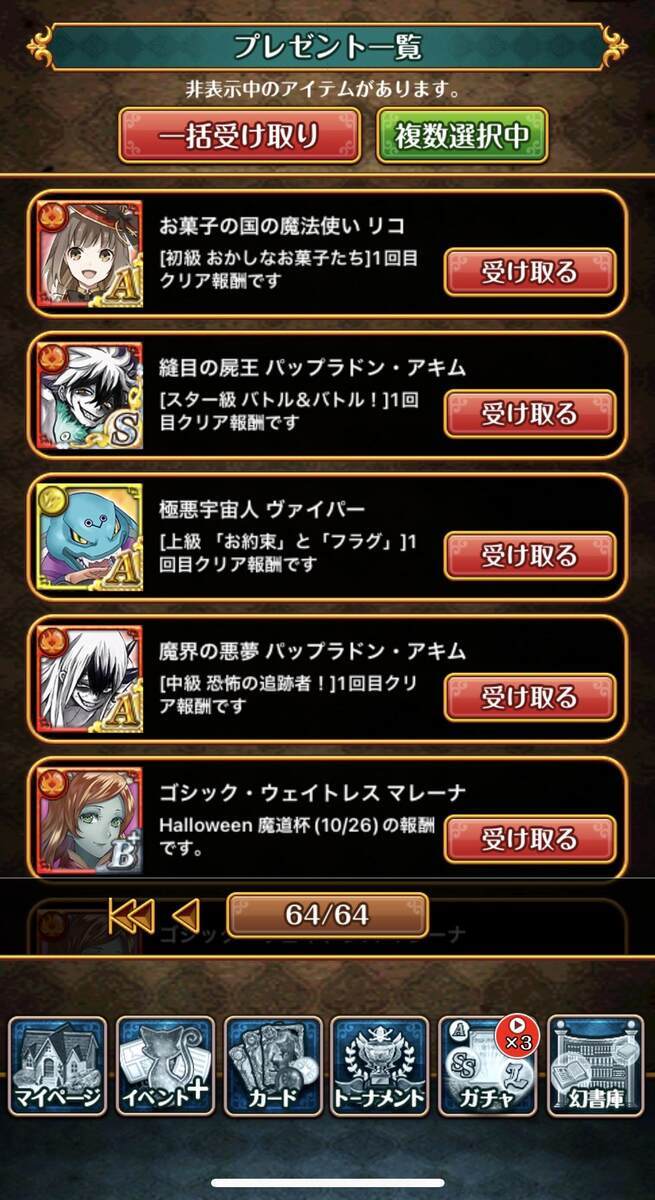Go to the previous present page

click(187, 915)
